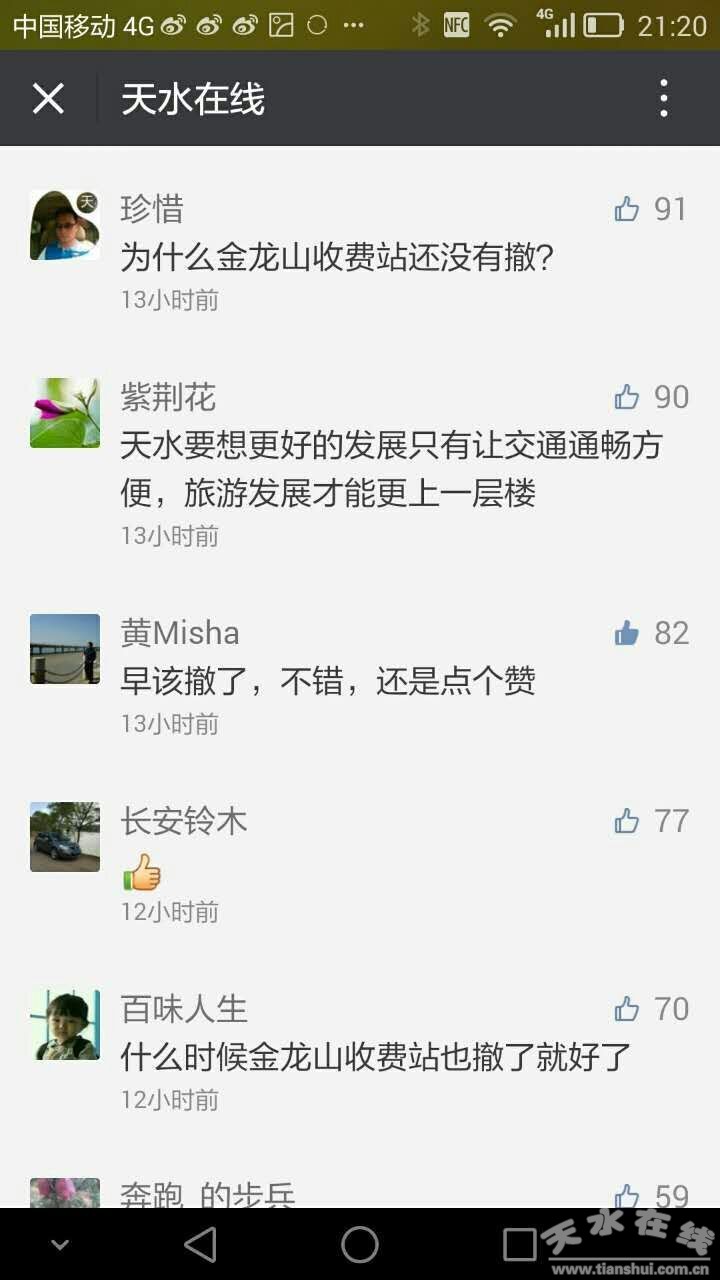Tap the system back button
720x1280 pixels.
[x=201, y=1245]
